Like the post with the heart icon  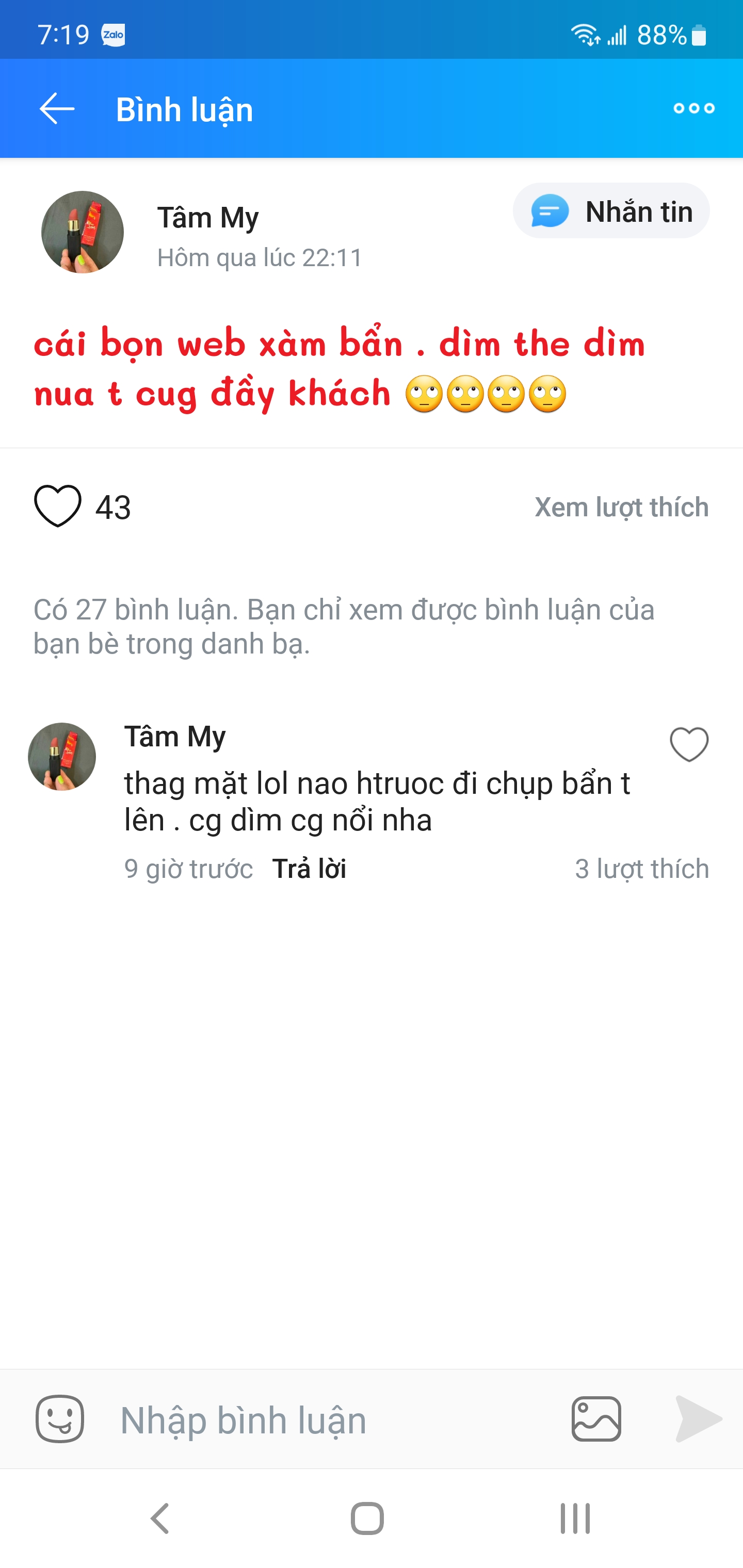[58, 506]
